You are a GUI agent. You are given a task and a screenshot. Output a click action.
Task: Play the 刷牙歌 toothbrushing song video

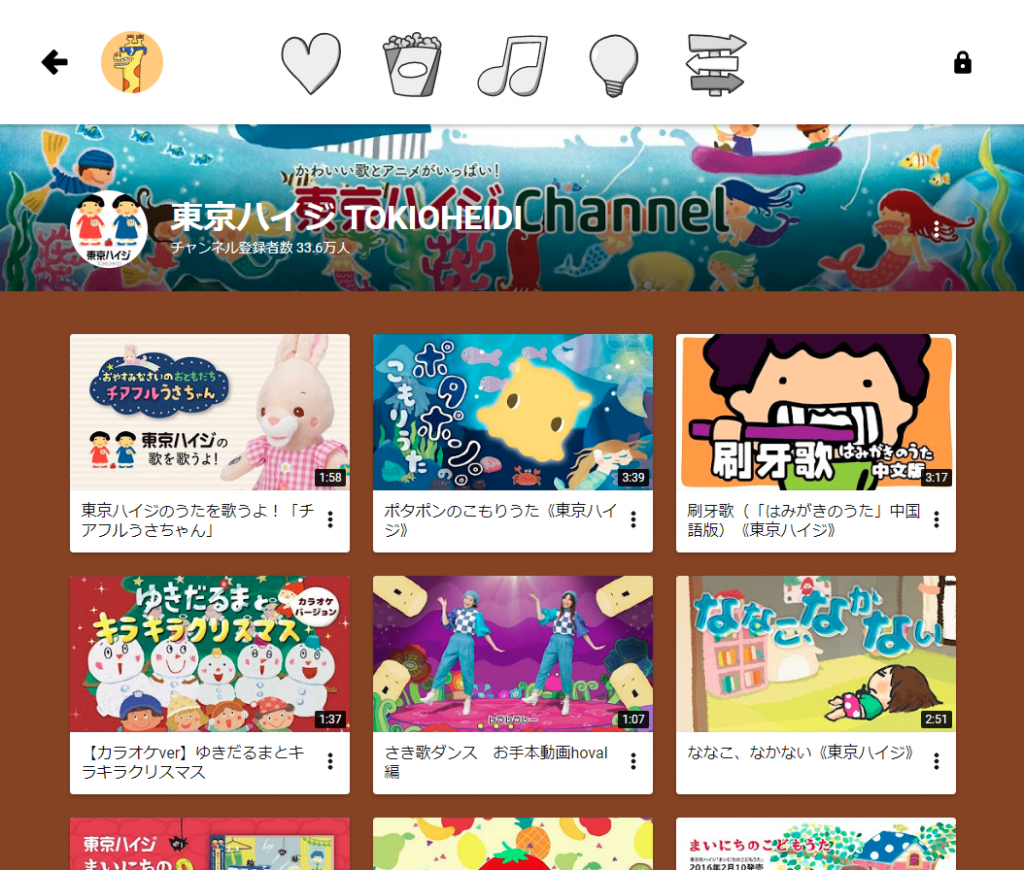point(815,412)
